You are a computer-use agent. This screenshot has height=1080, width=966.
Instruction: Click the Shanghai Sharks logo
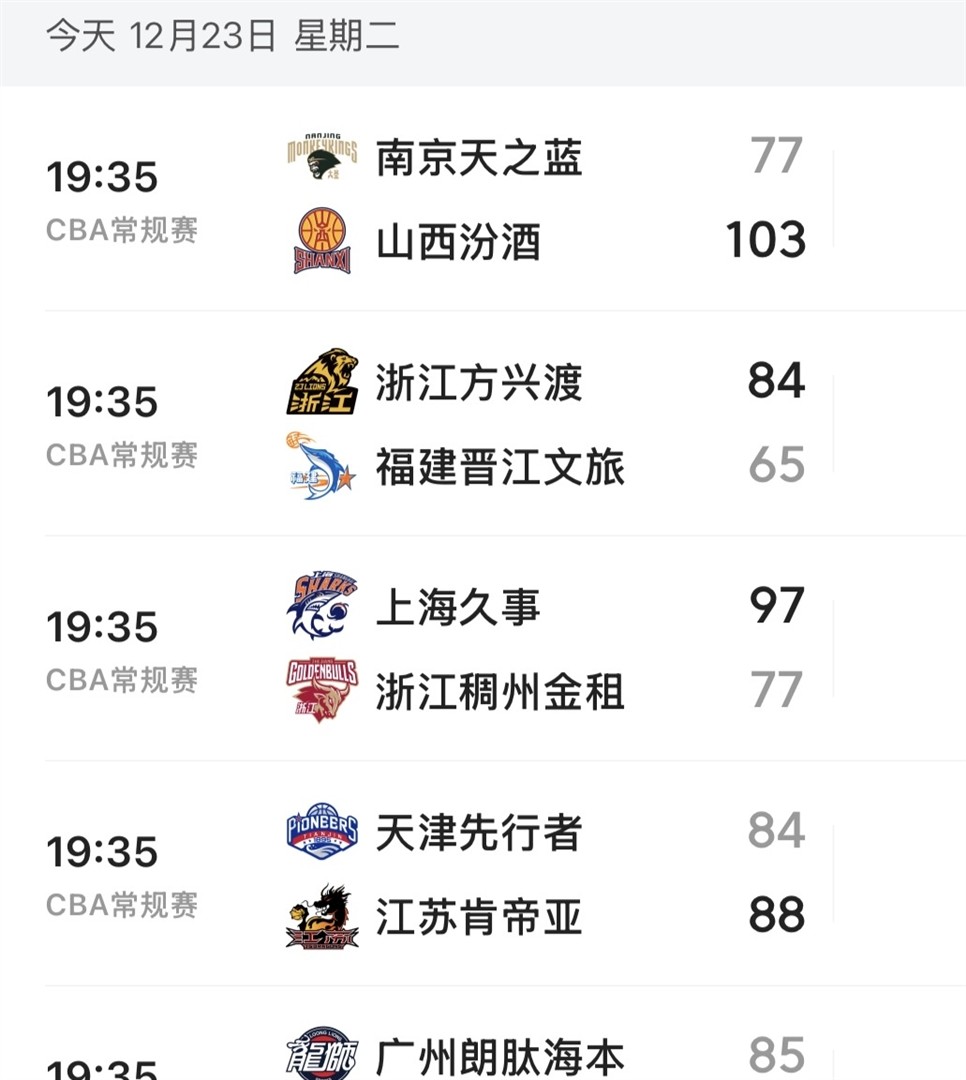pyautogui.click(x=320, y=604)
